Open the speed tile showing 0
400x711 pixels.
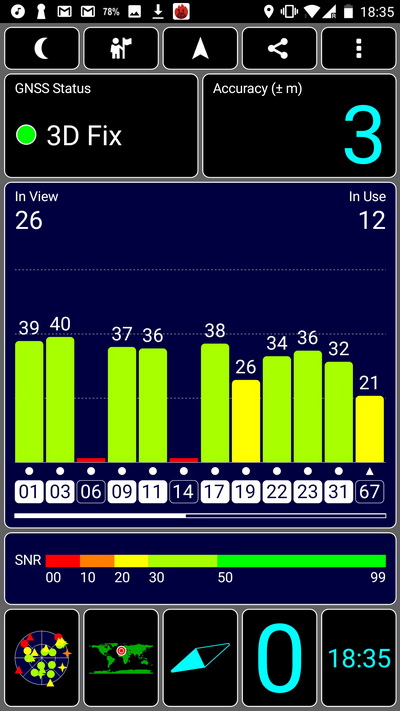(279, 658)
